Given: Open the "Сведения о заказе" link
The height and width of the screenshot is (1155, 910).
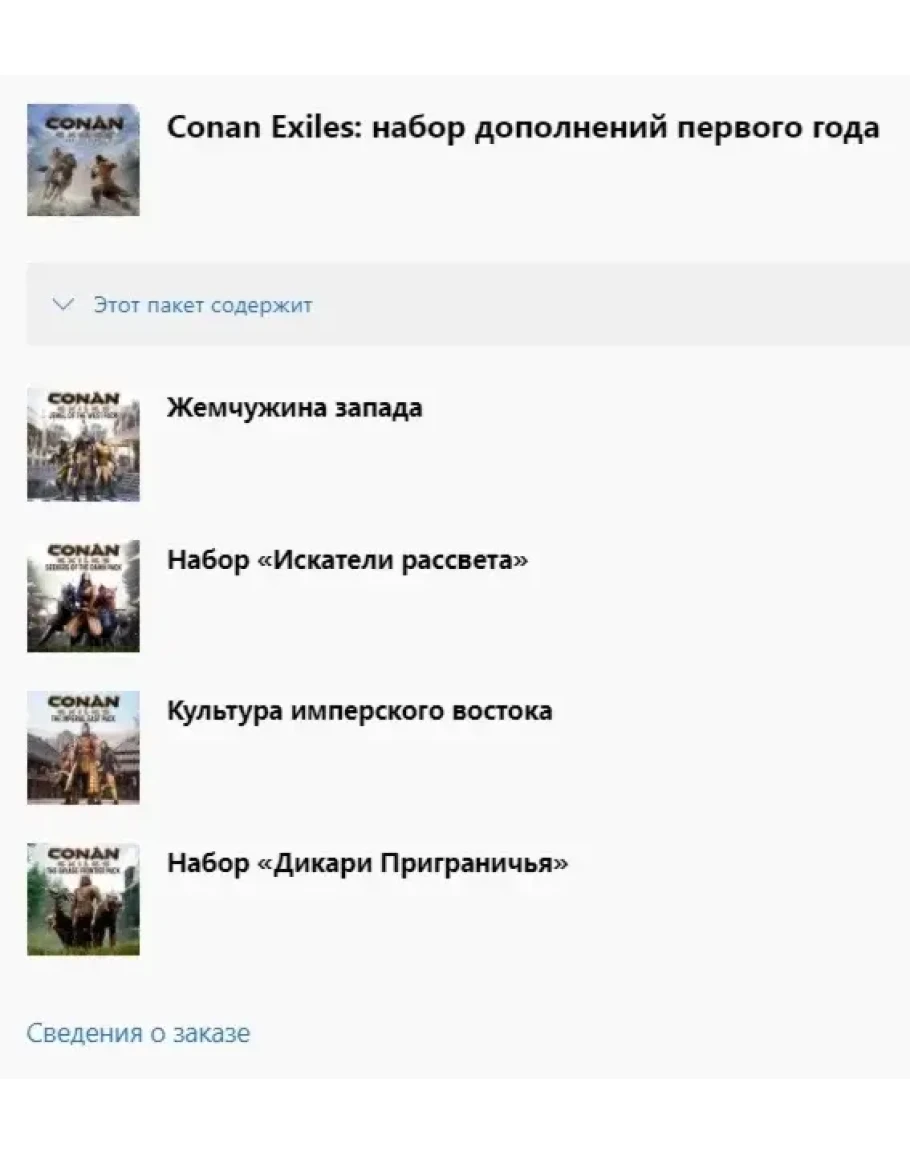Looking at the screenshot, I should point(138,1033).
